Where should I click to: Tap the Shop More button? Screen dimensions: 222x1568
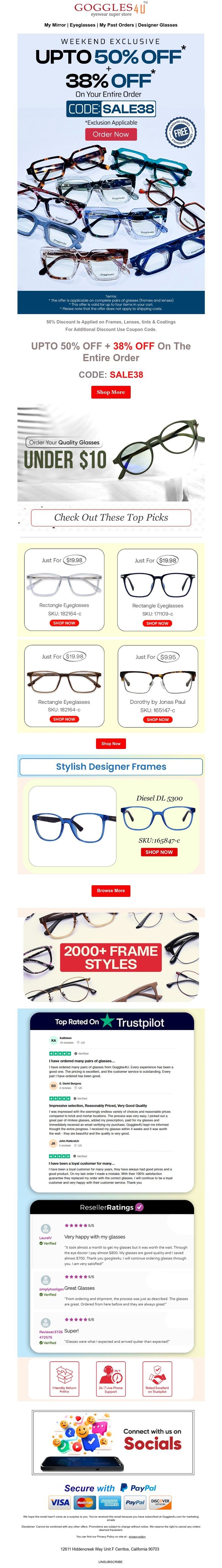point(110,392)
